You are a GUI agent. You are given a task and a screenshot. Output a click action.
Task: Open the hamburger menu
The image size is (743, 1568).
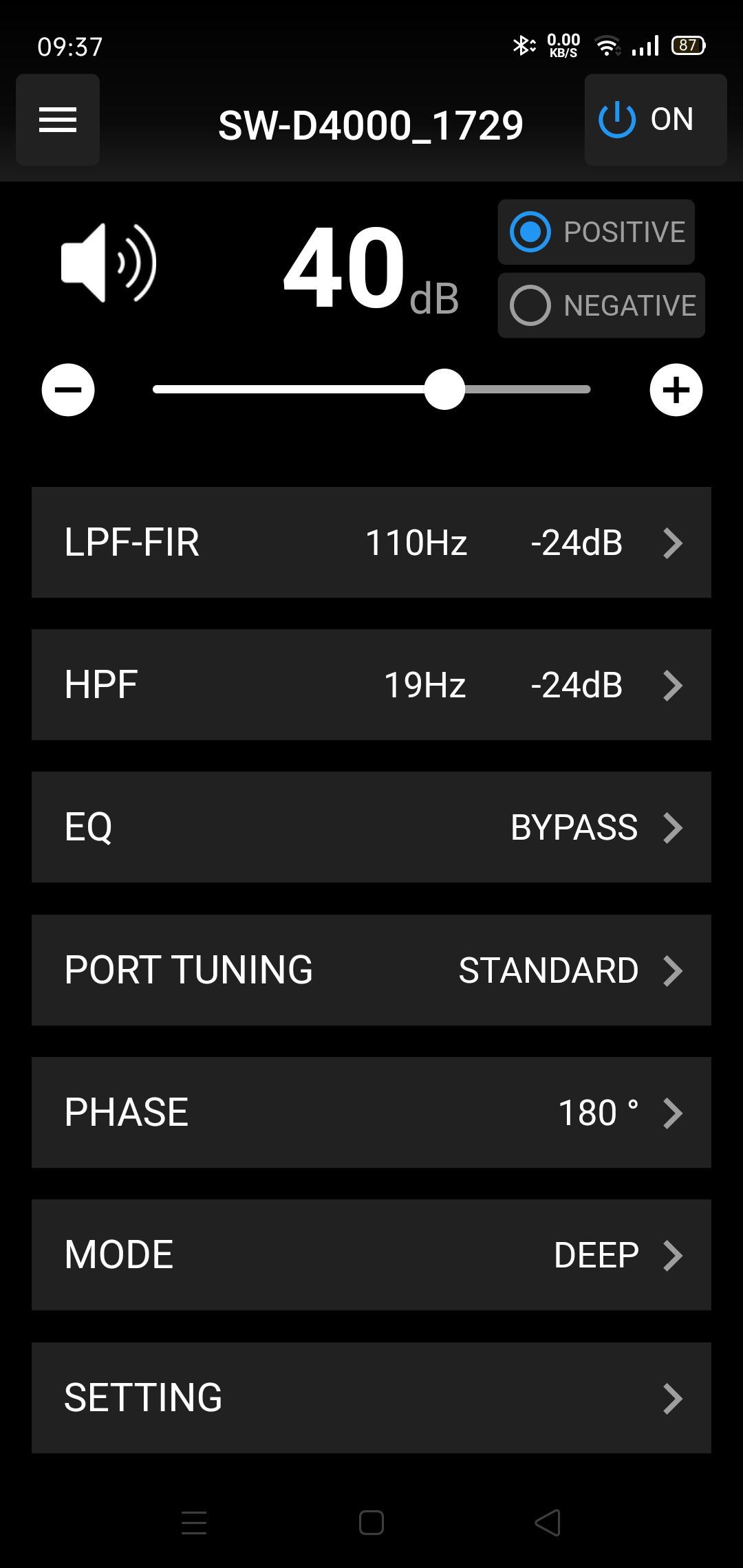click(58, 120)
